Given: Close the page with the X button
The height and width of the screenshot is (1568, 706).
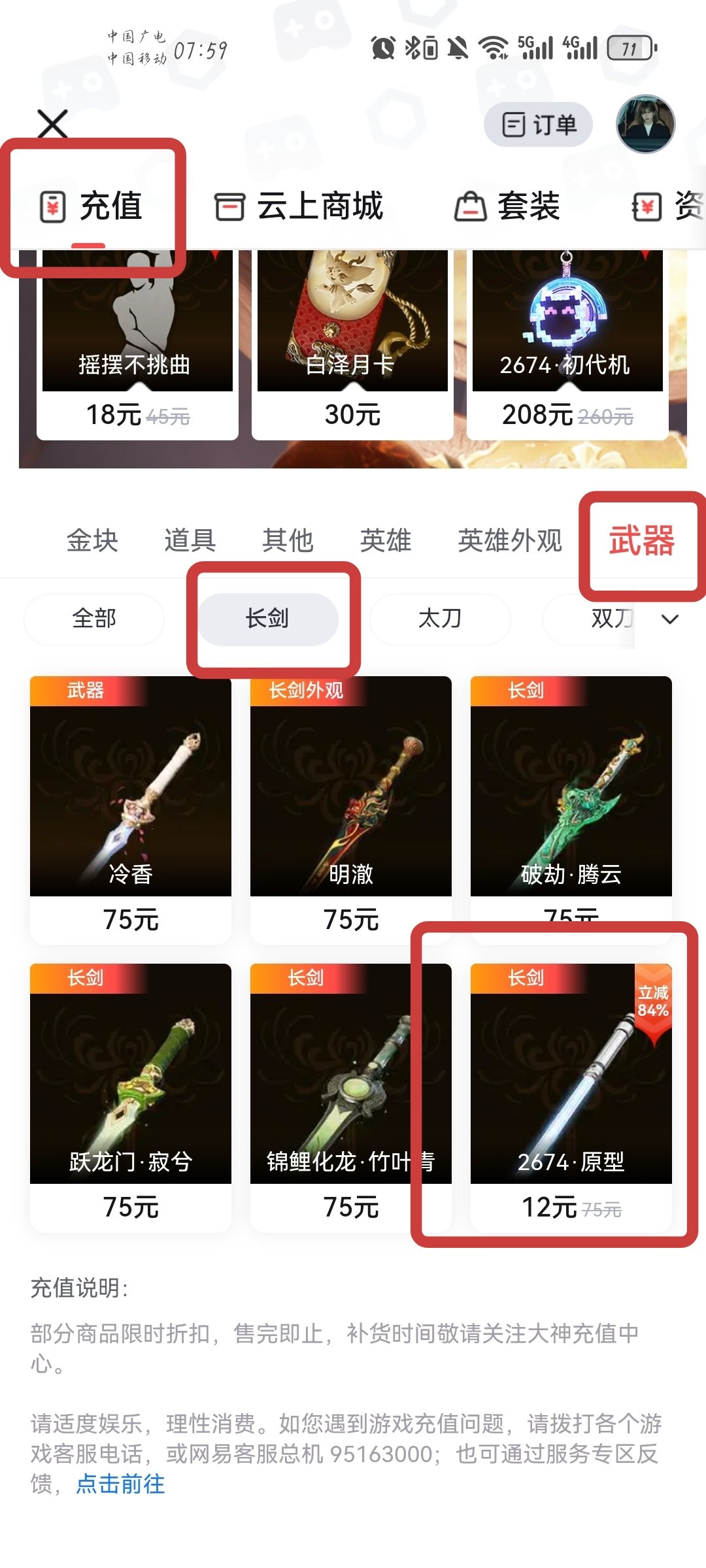Looking at the screenshot, I should point(52,123).
